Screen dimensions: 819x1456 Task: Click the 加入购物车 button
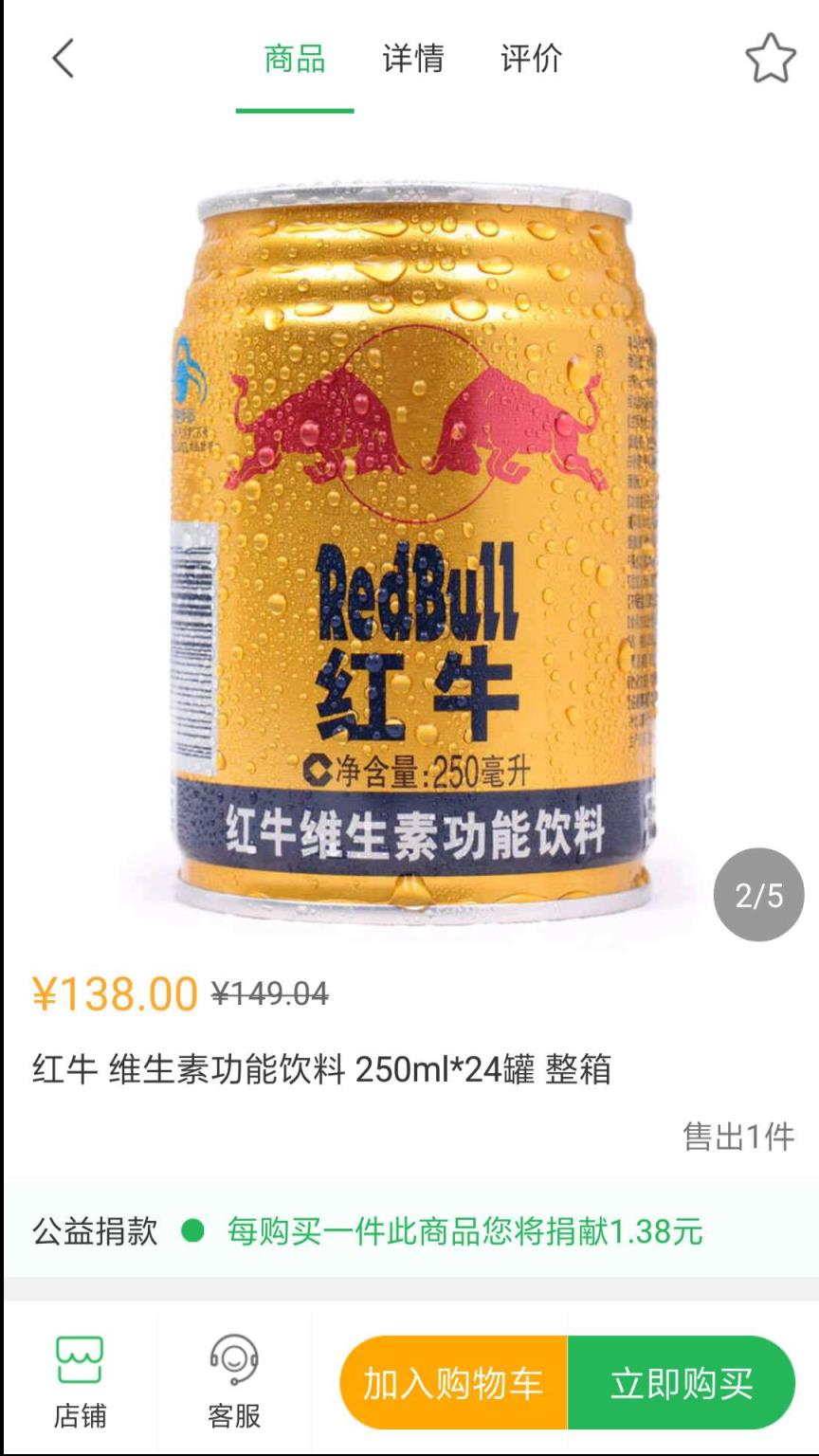453,1382
